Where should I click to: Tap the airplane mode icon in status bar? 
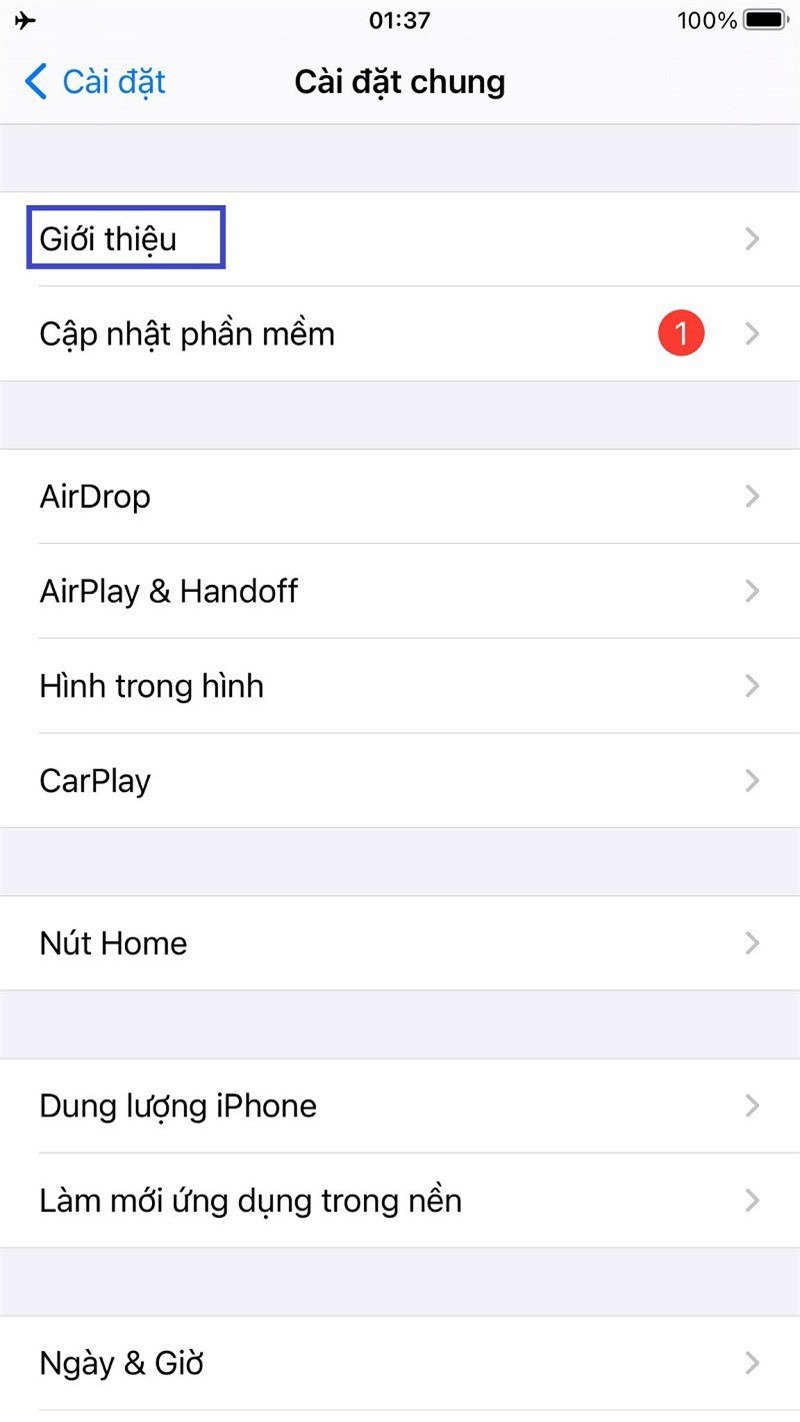(24, 19)
